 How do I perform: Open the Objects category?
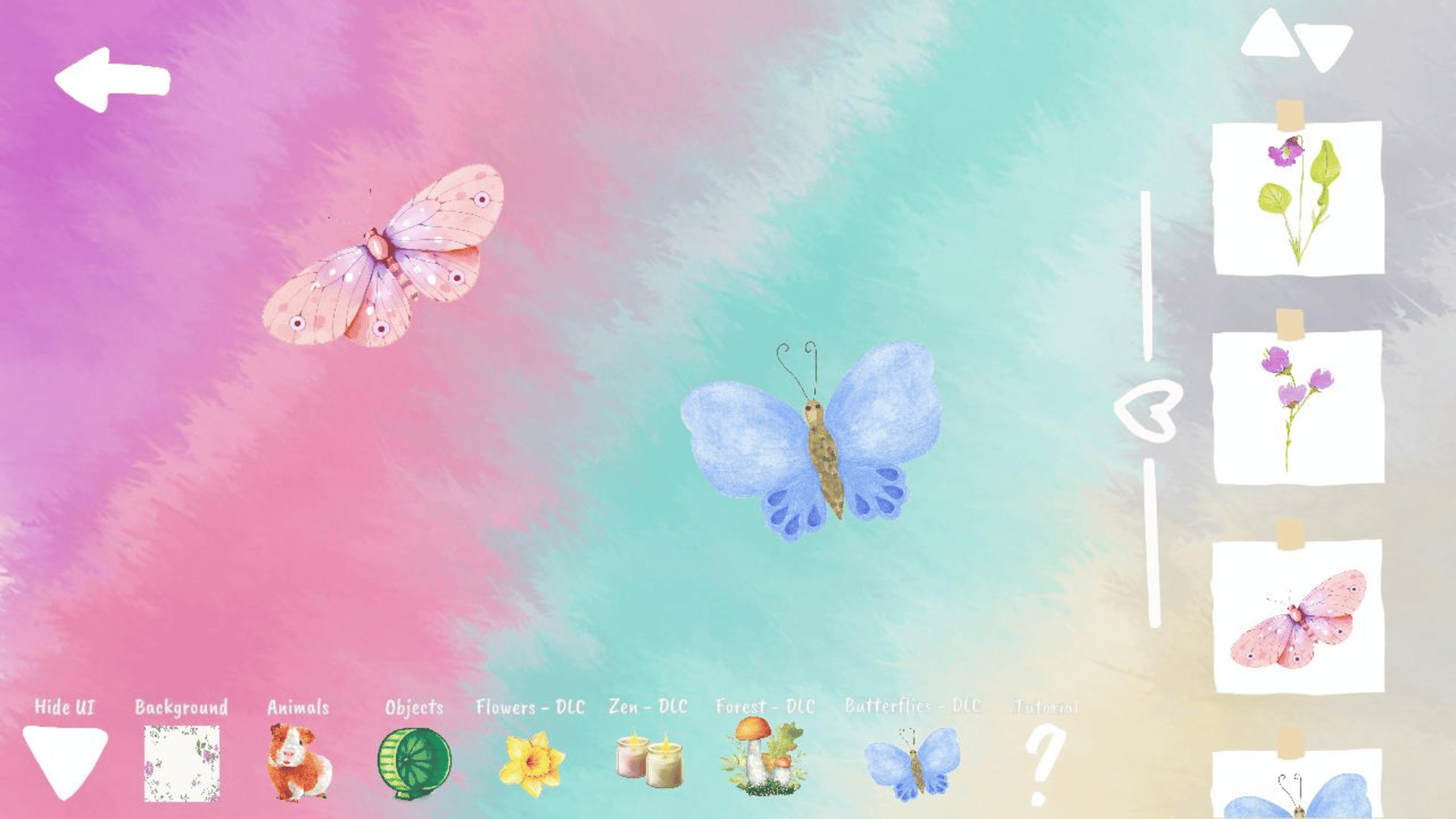(414, 762)
